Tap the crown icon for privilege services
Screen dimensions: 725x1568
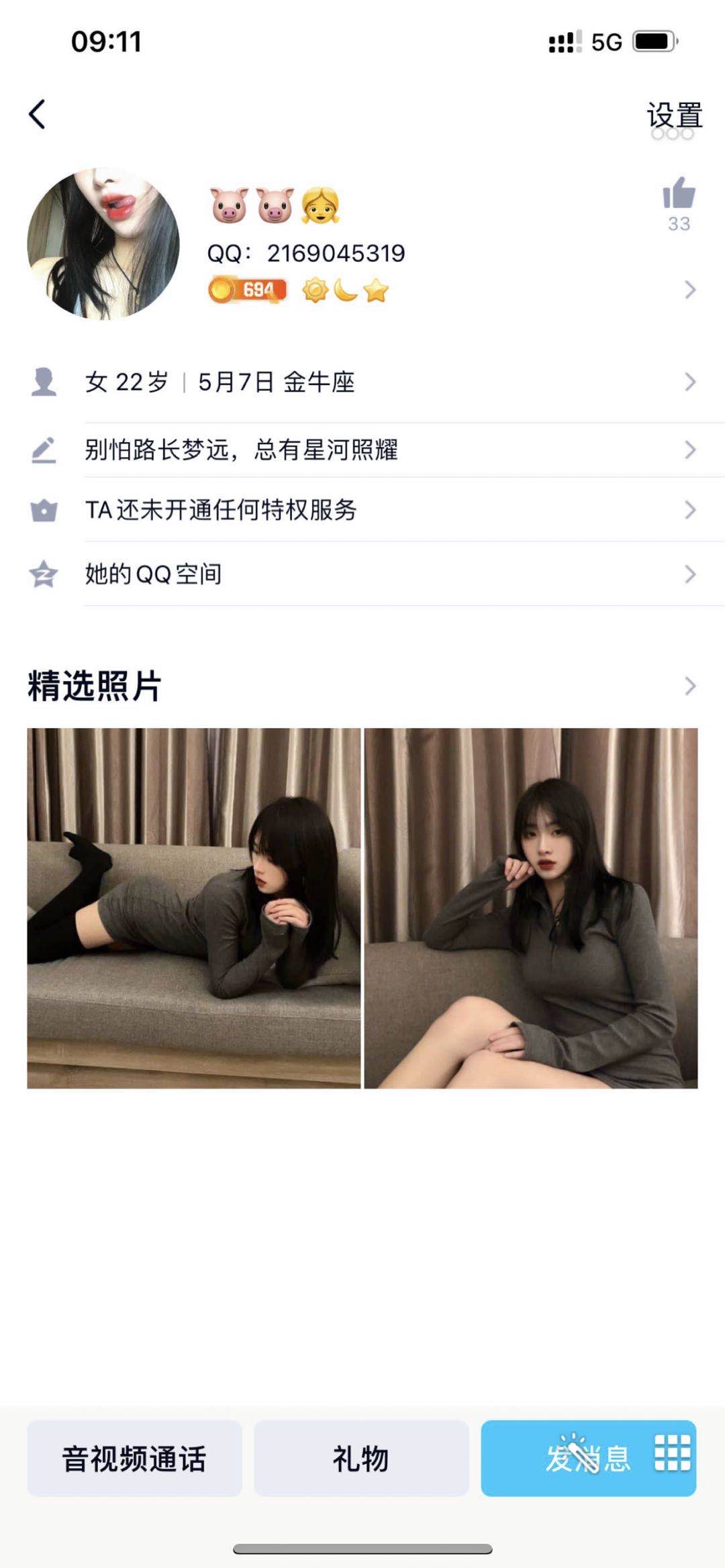(x=43, y=510)
